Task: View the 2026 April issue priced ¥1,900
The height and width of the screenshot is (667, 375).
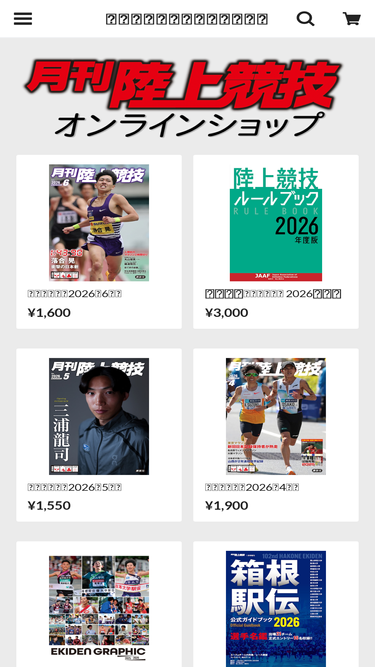Action: click(276, 435)
